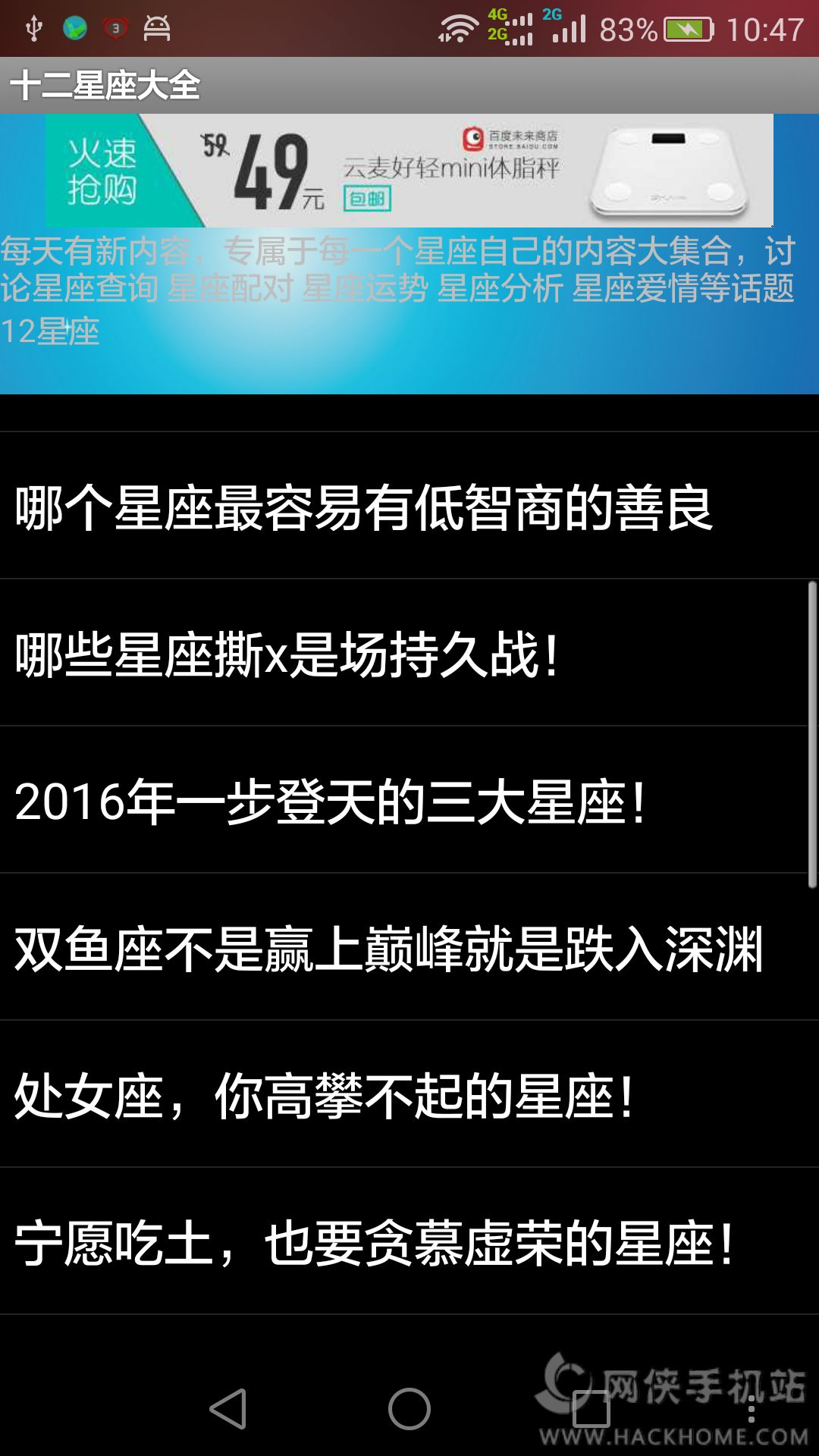Read 2016年一步登天的三大星座

point(330,801)
